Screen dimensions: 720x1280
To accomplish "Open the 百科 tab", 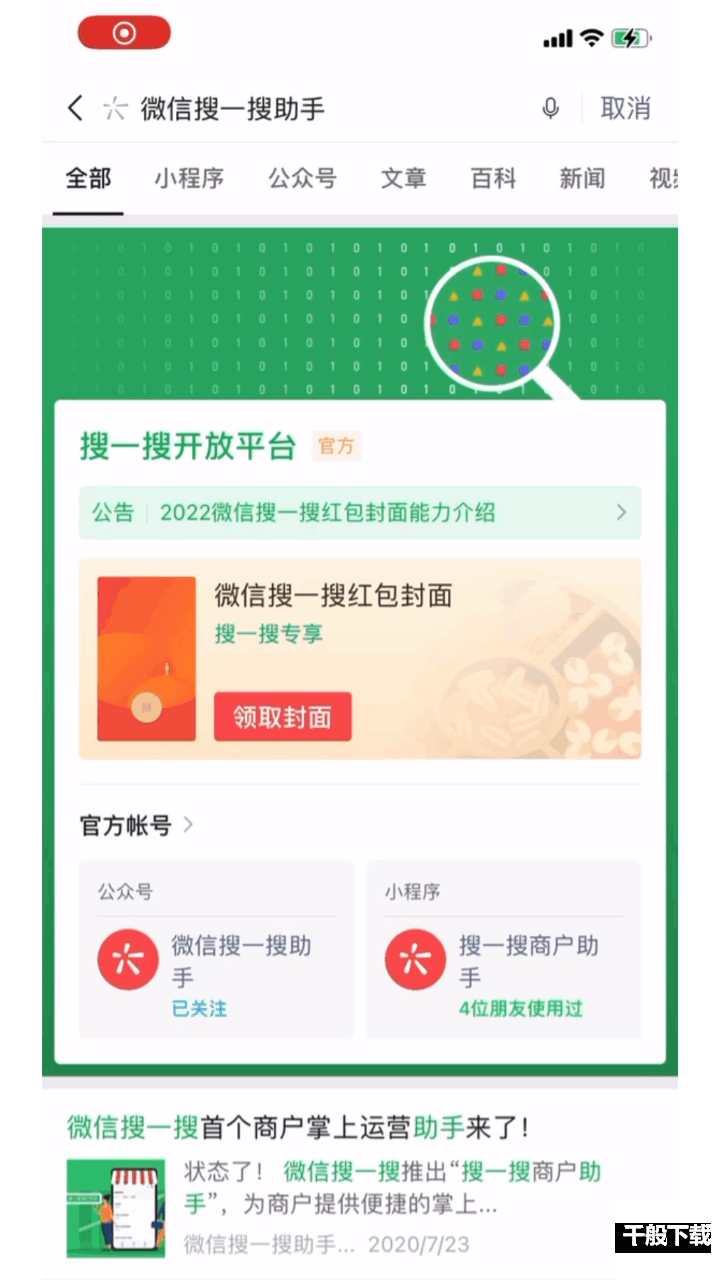I will (493, 179).
